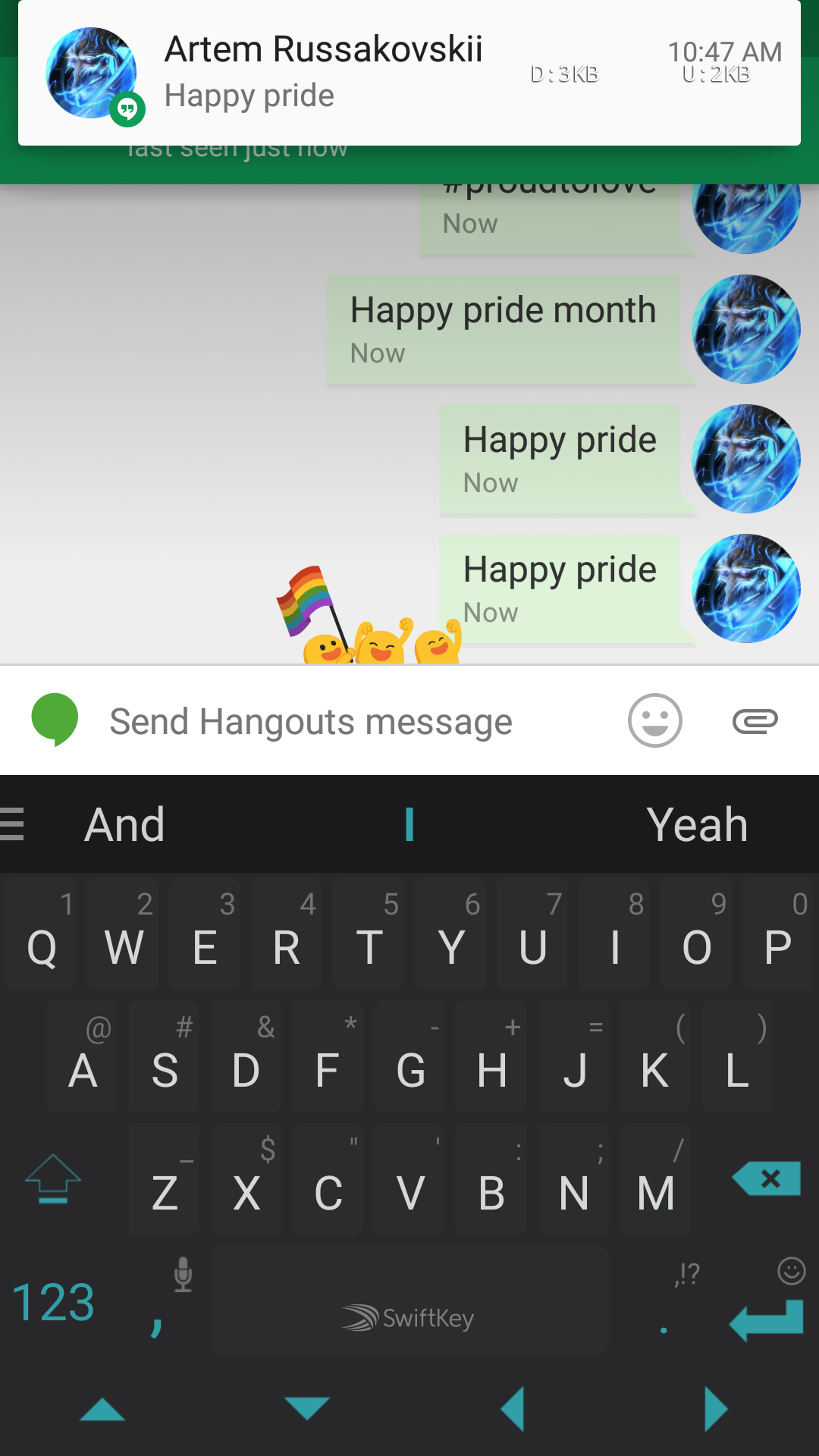Move cursor with the right arrow key

715,1409
